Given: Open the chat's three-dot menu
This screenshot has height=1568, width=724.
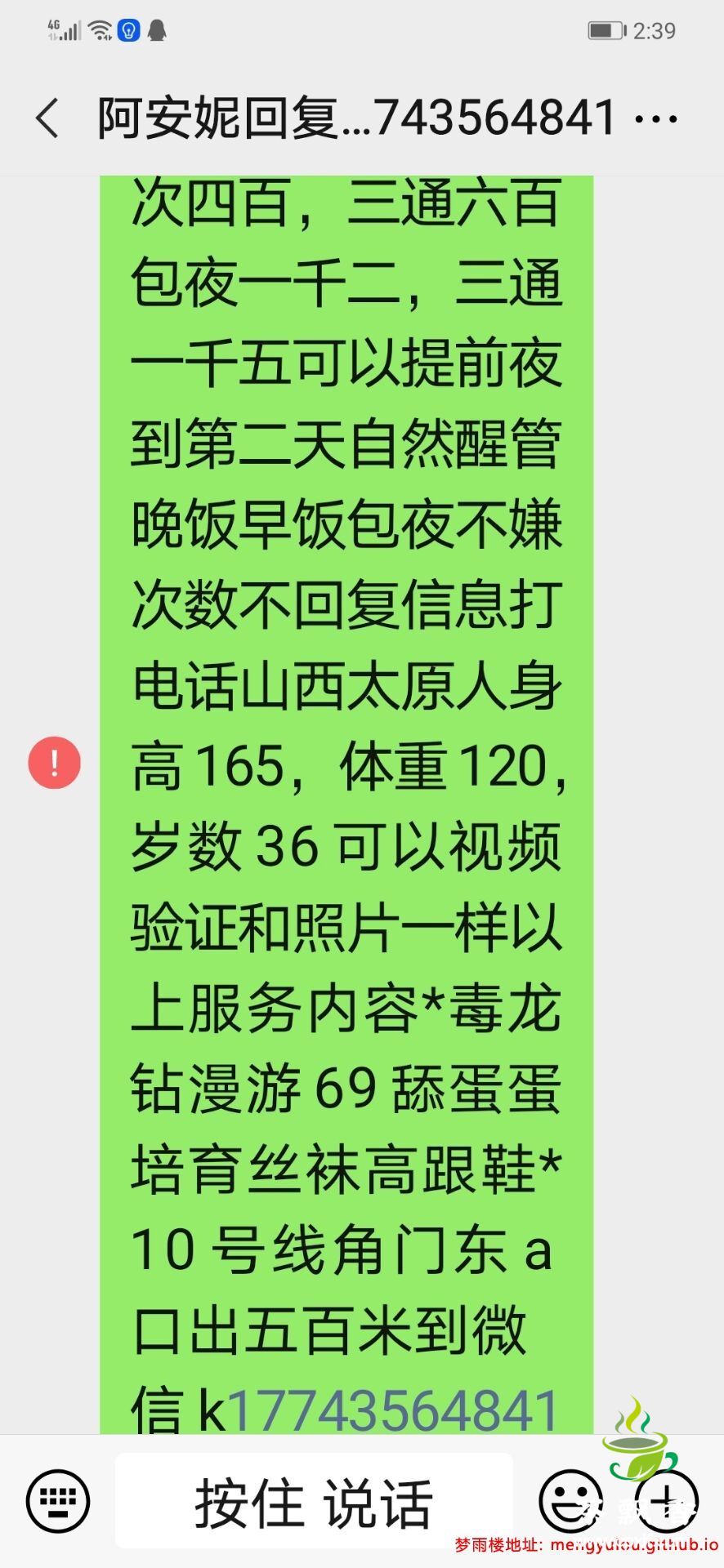Looking at the screenshot, I should click(655, 119).
